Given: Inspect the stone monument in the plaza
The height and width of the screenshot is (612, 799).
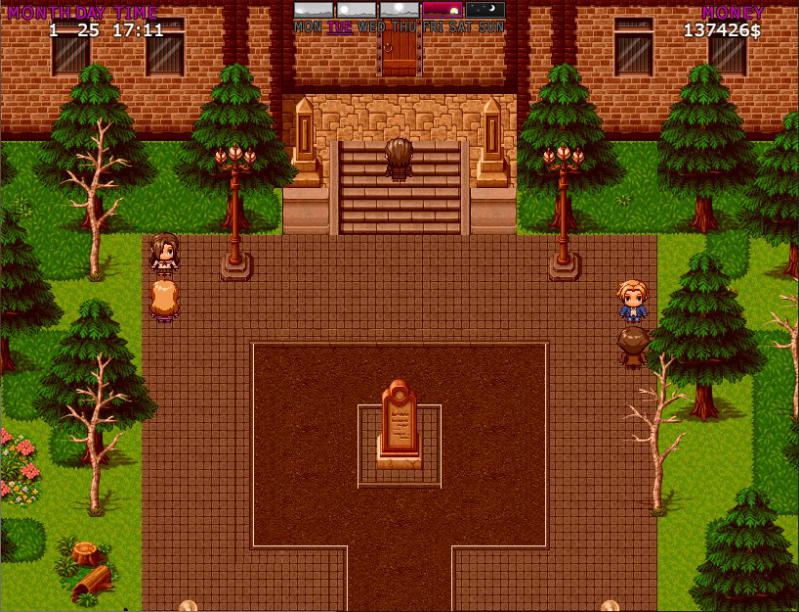Looking at the screenshot, I should click(x=398, y=424).
